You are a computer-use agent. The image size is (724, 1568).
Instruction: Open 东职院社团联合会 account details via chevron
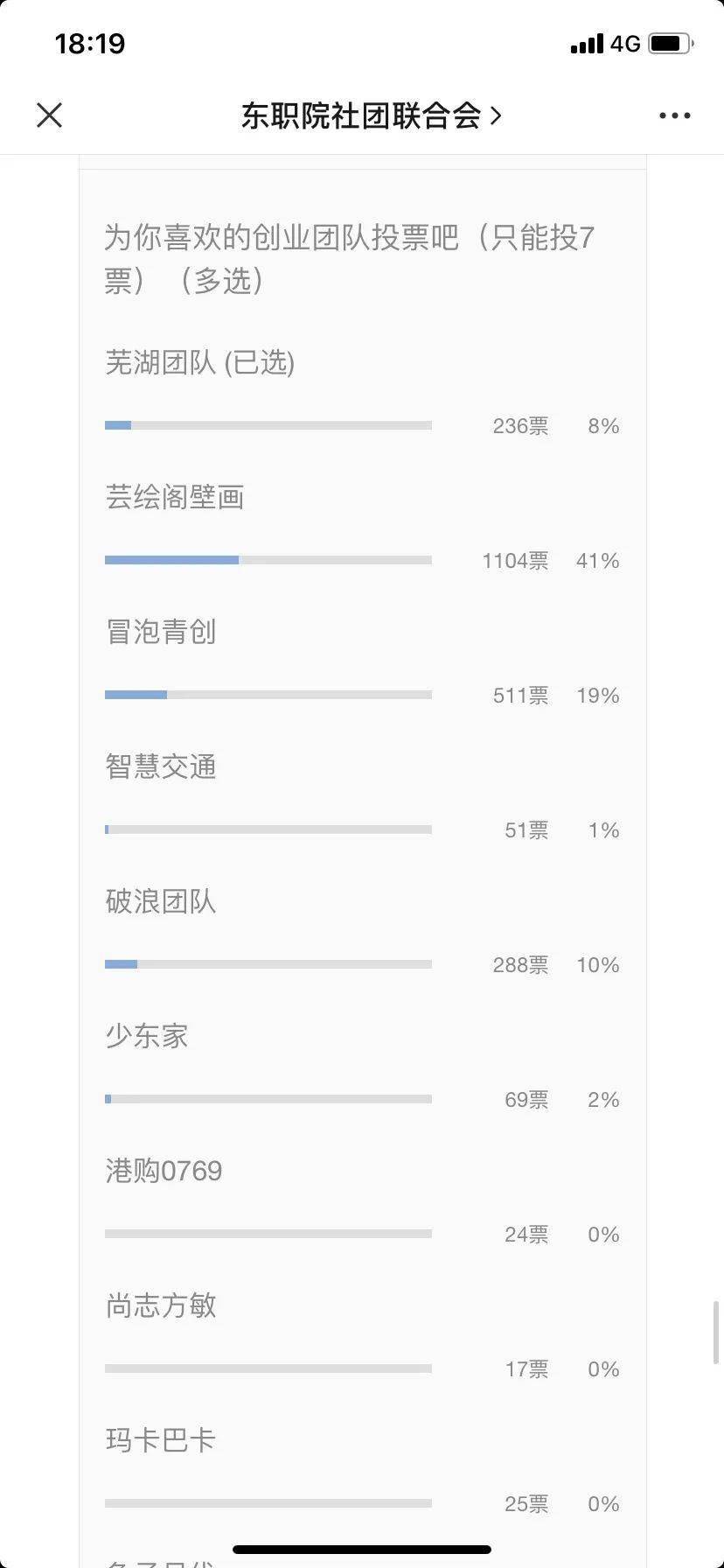497,115
